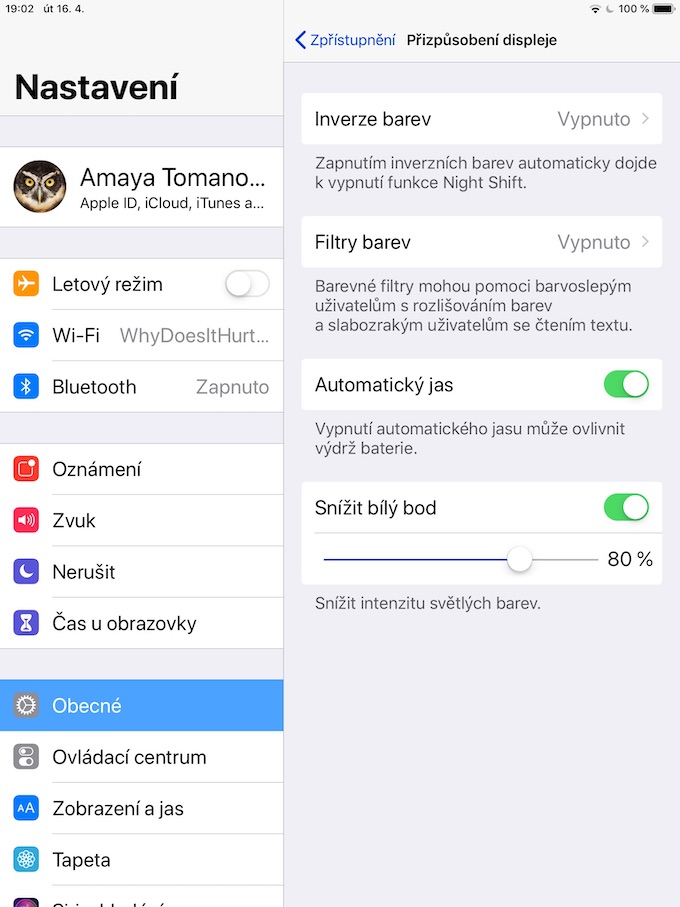Open Oznámení settings
This screenshot has height=907, width=680.
(x=142, y=469)
